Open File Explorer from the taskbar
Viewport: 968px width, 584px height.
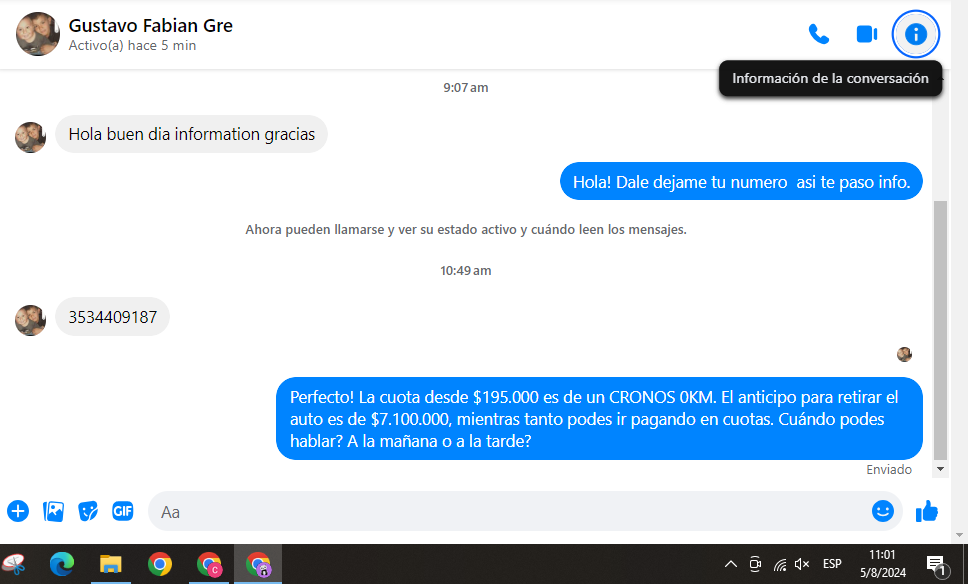(x=110, y=565)
